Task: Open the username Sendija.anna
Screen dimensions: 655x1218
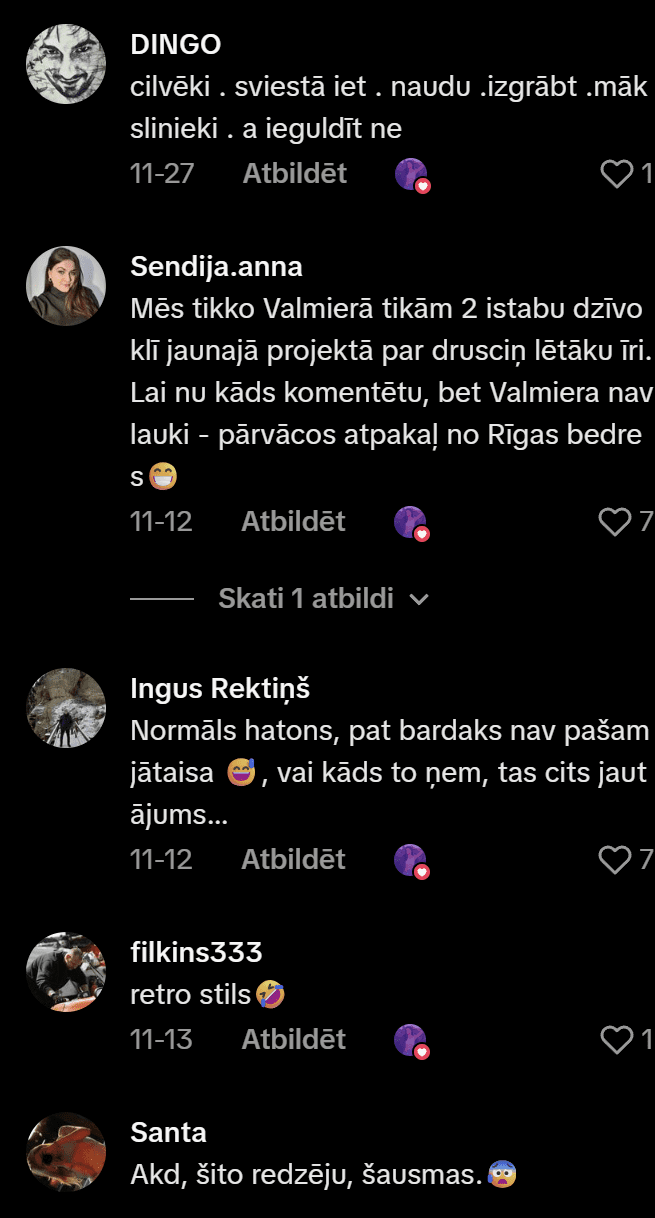Action: pos(216,267)
